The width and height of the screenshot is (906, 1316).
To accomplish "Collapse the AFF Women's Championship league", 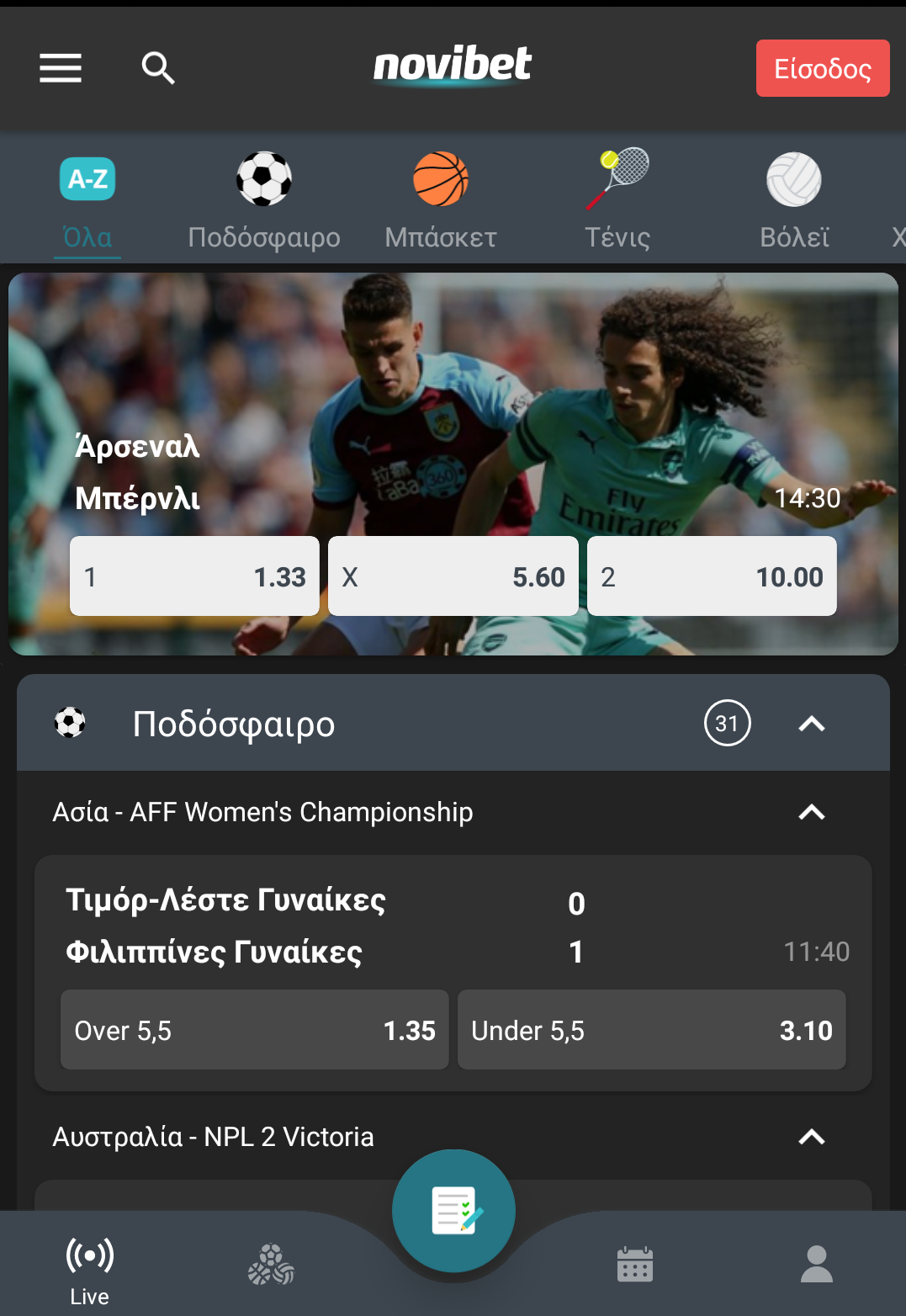I will pyautogui.click(x=811, y=812).
